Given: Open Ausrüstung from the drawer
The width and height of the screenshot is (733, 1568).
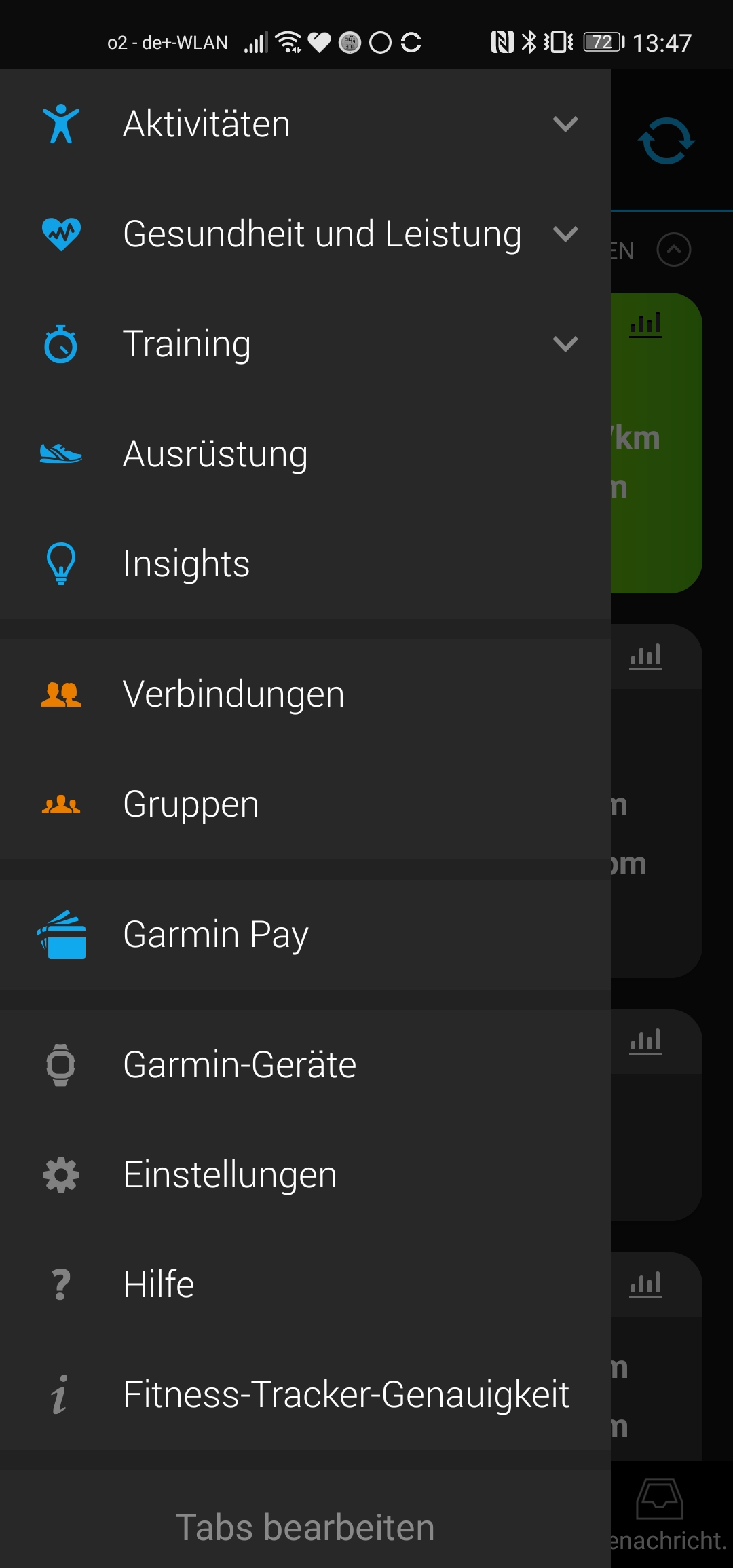Looking at the screenshot, I should tap(216, 454).
